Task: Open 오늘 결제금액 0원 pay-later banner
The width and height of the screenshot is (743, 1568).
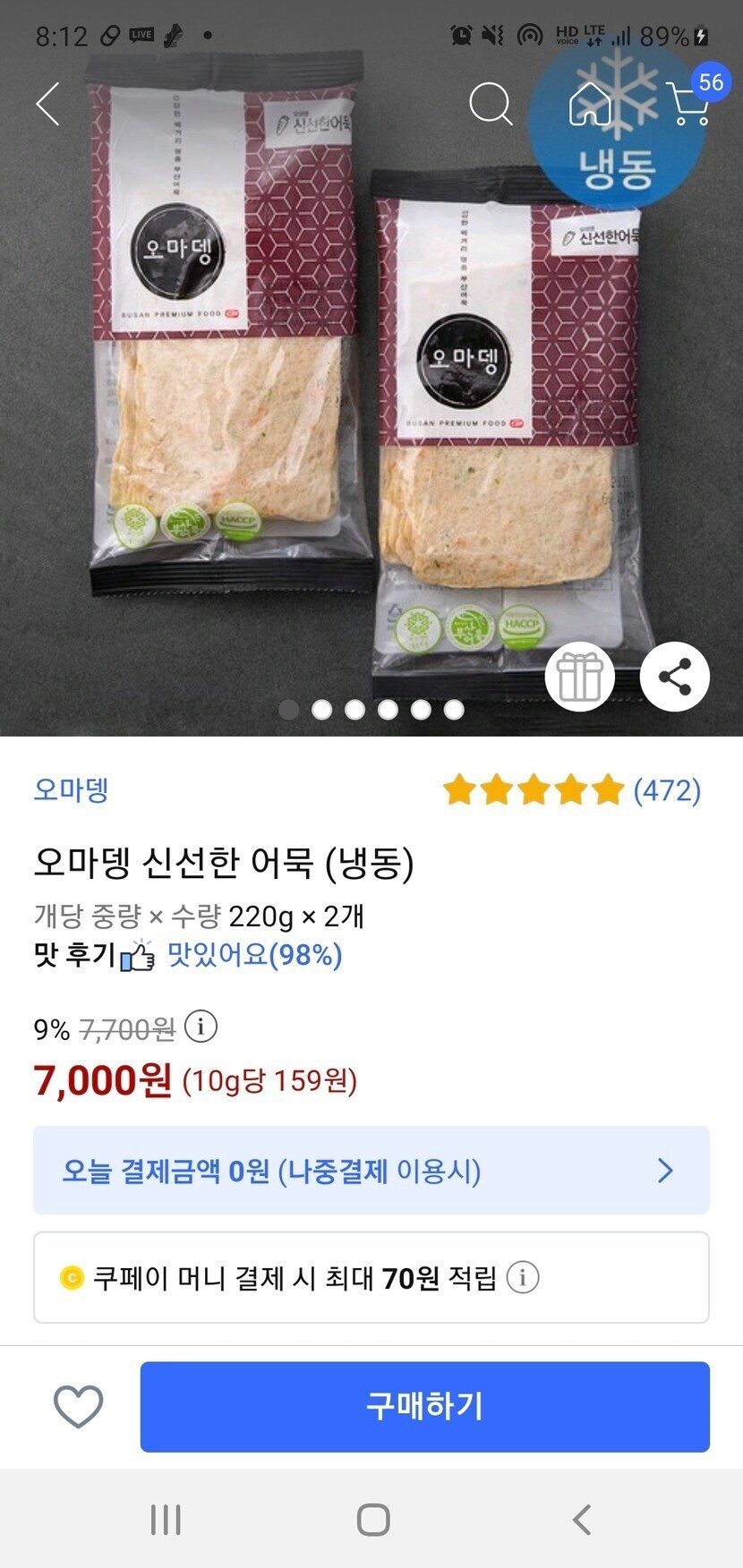Action: tap(371, 1171)
